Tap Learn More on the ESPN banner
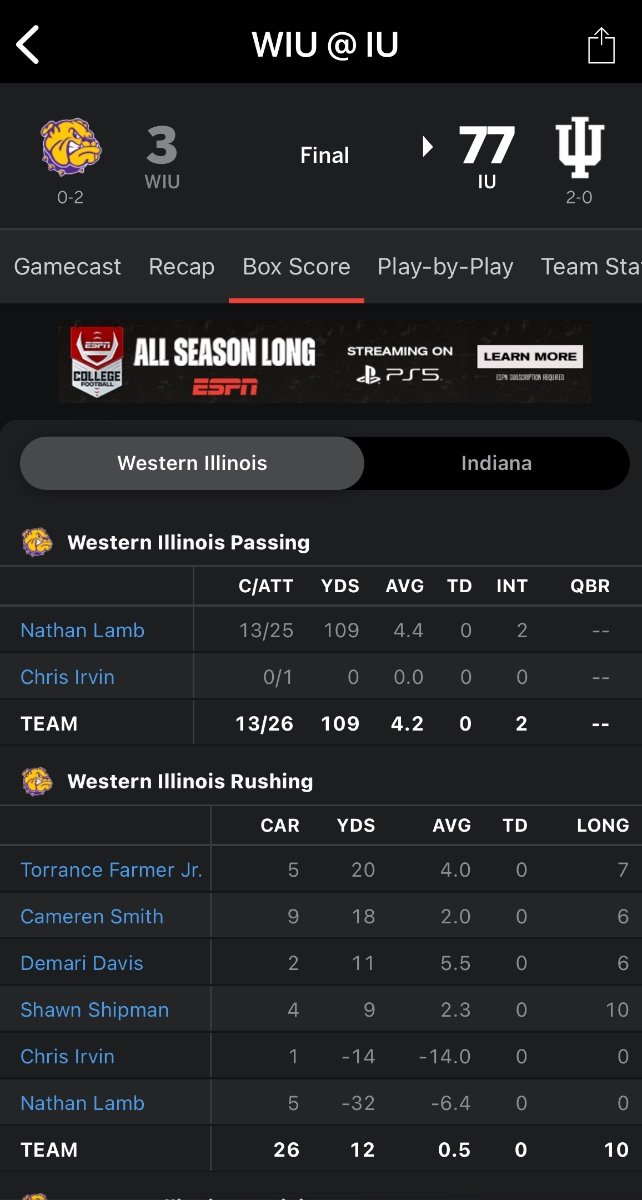Image resolution: width=642 pixels, height=1200 pixels. click(x=530, y=356)
